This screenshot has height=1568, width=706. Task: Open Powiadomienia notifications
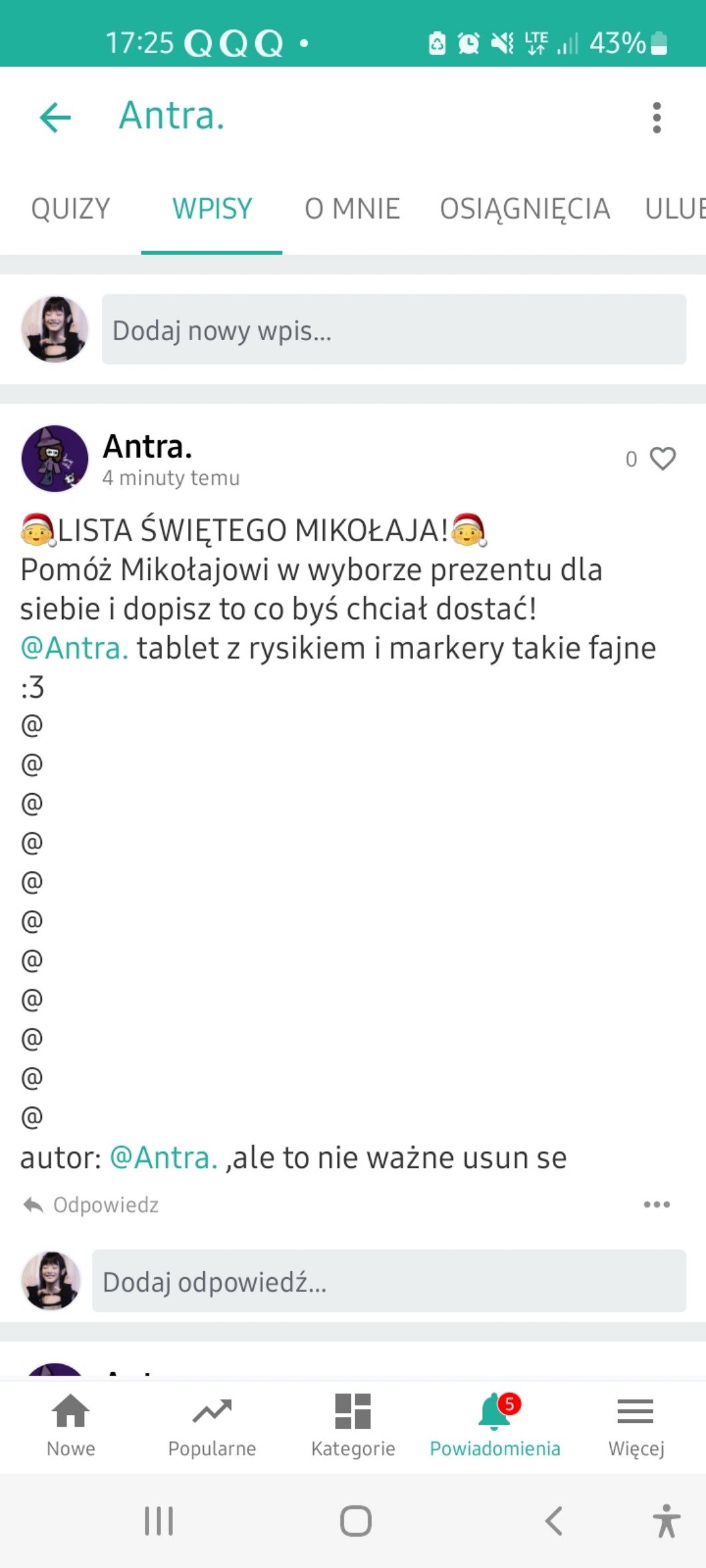tap(494, 1425)
